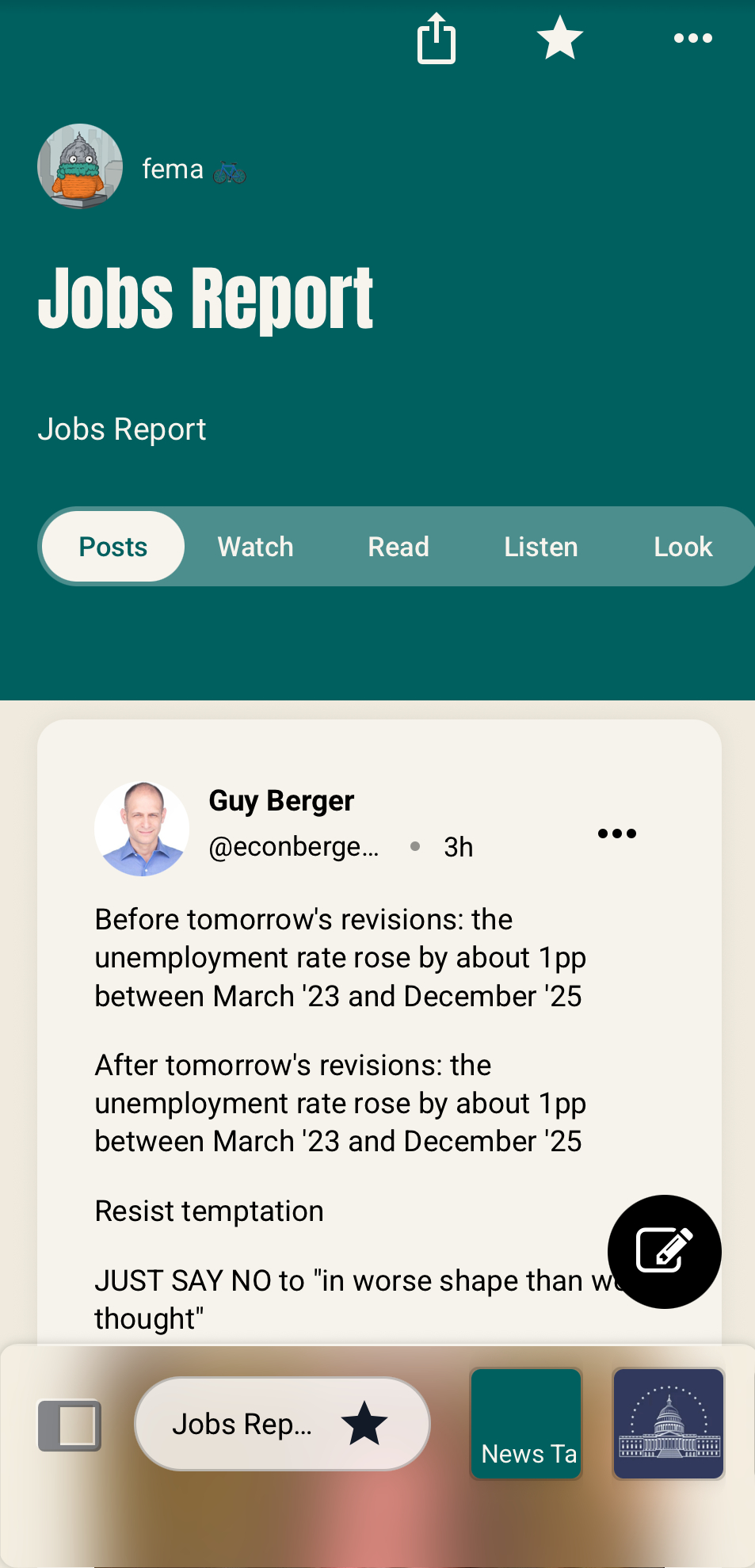Open fema's profile

[x=80, y=166]
